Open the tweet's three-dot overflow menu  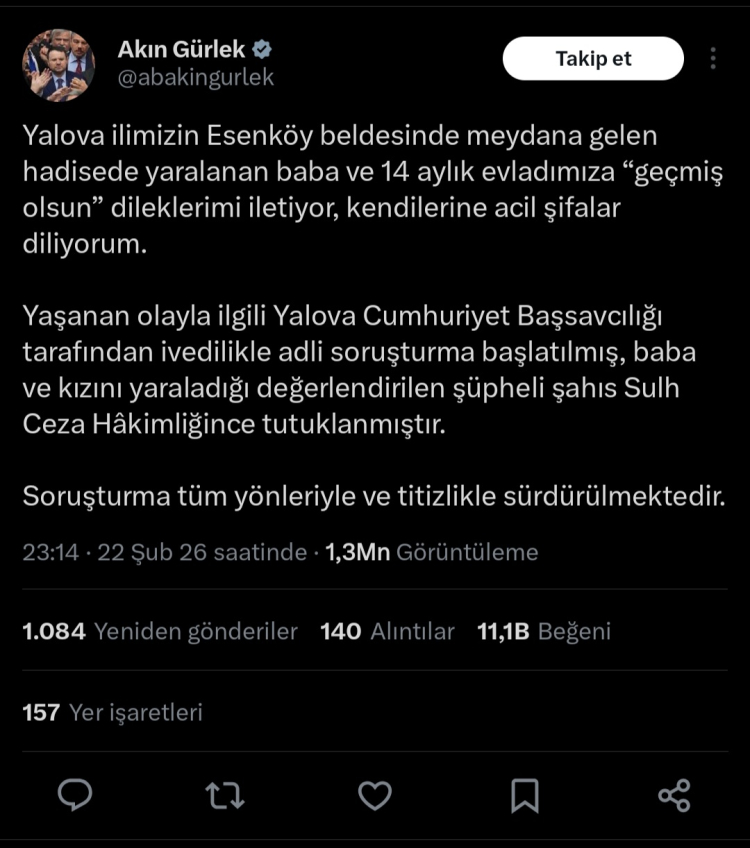point(713,59)
